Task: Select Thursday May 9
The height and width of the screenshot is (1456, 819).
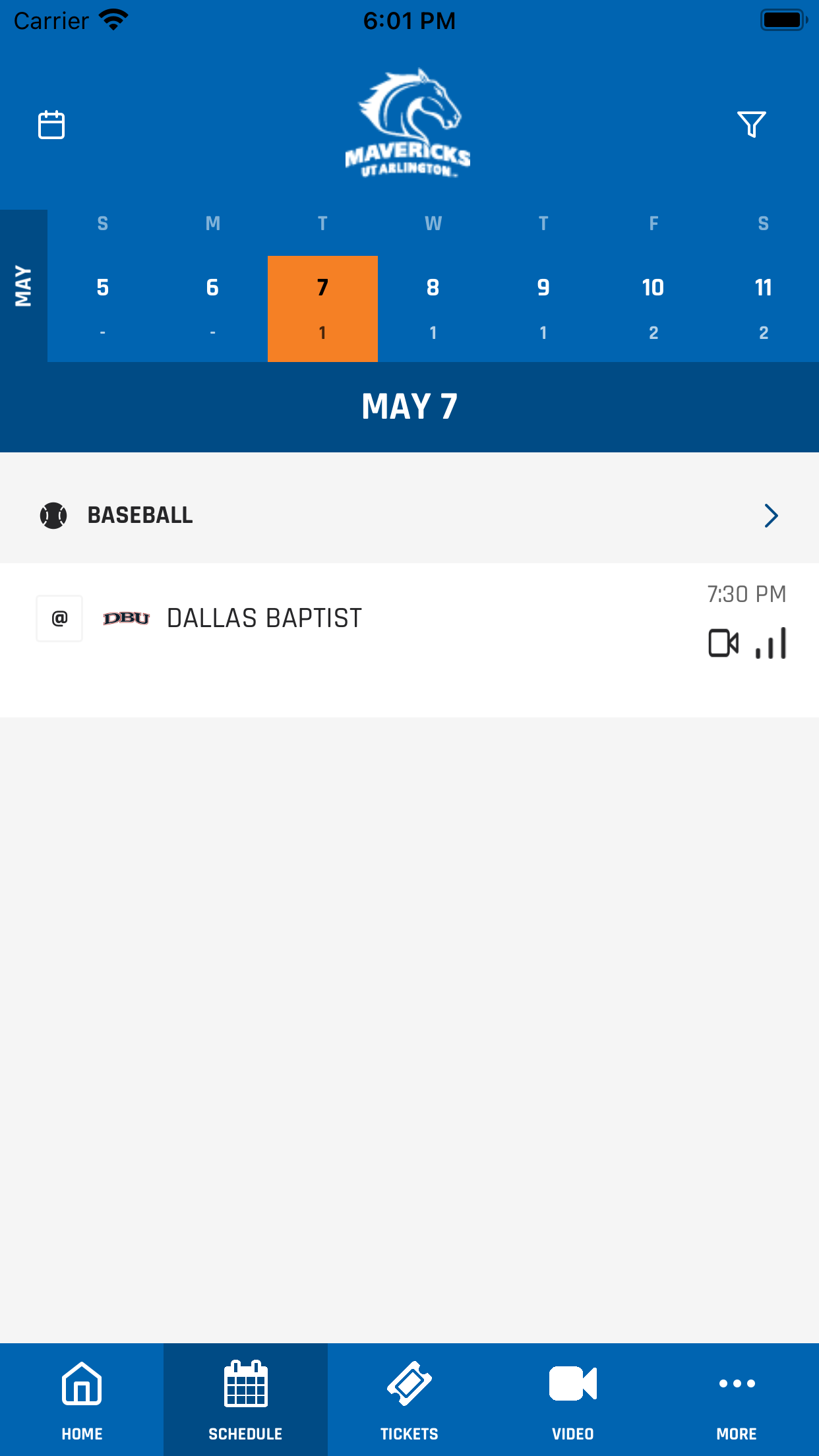Action: 543,309
